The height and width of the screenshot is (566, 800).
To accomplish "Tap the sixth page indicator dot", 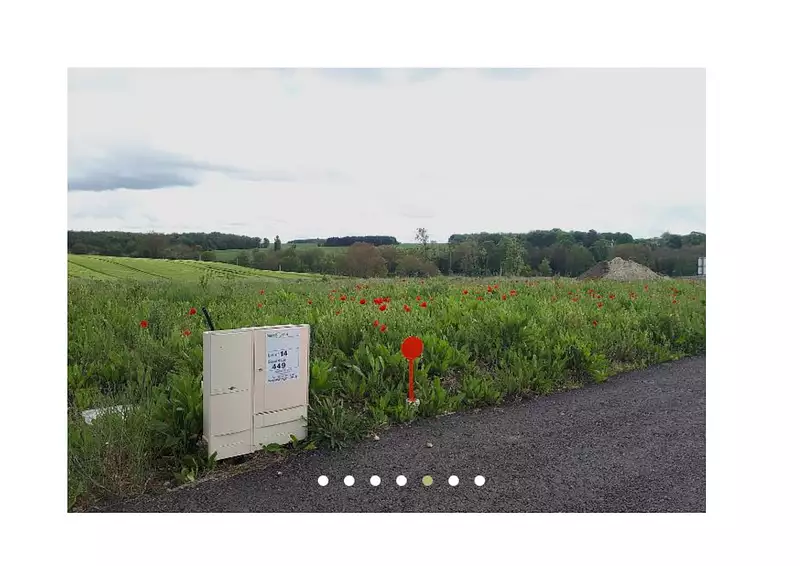I will coord(453,481).
